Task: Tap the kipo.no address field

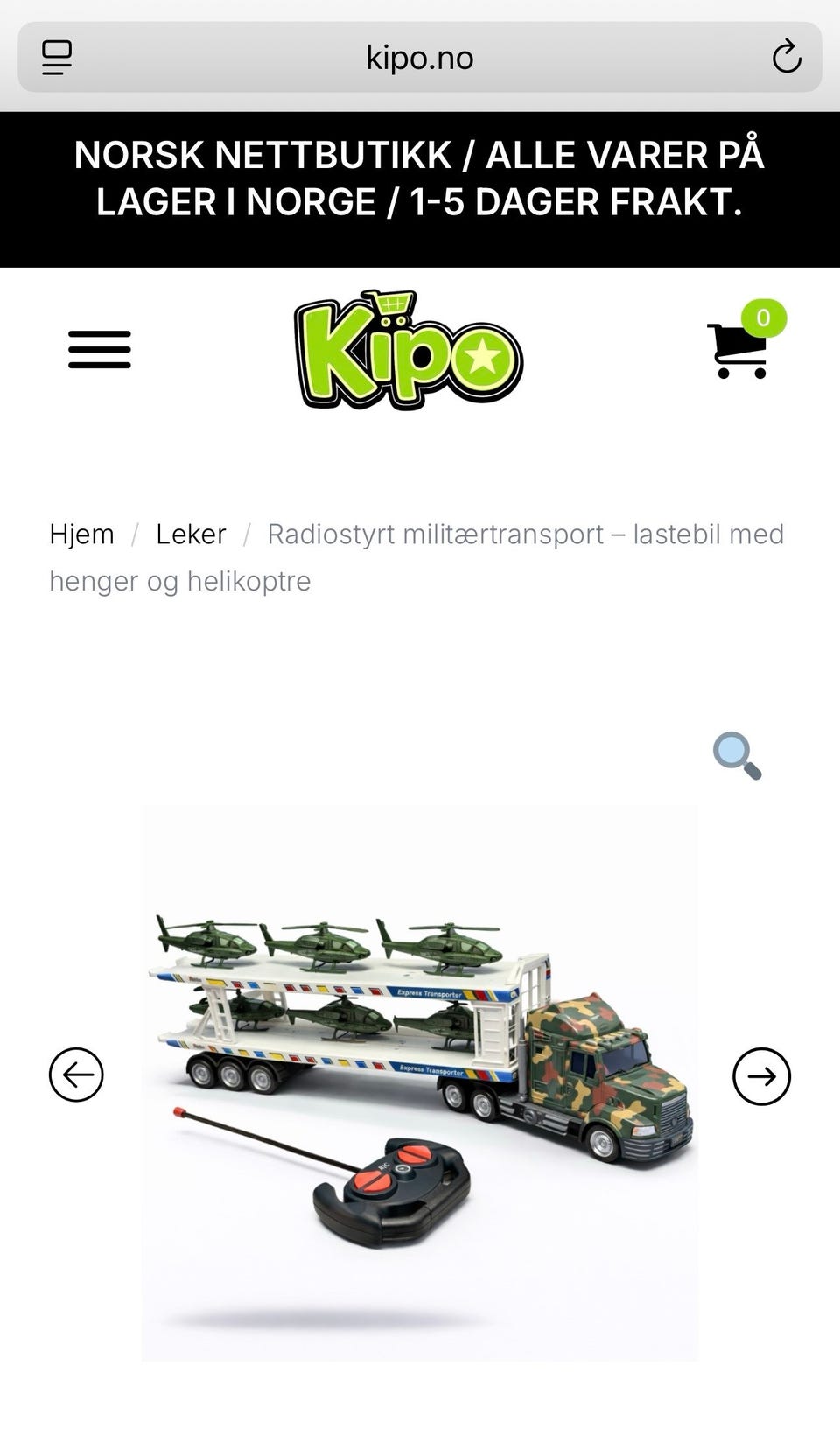Action: (x=420, y=58)
